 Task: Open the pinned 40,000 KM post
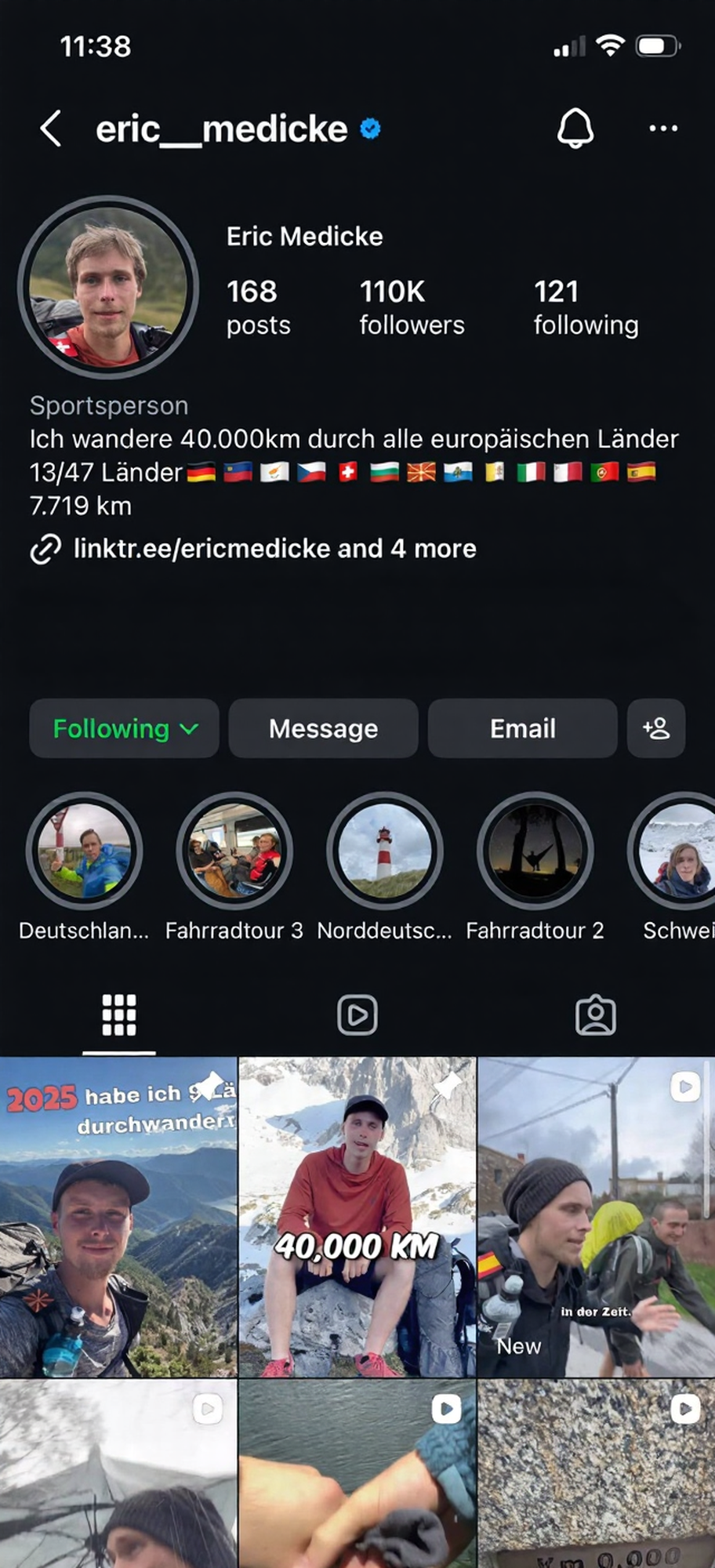357,1217
